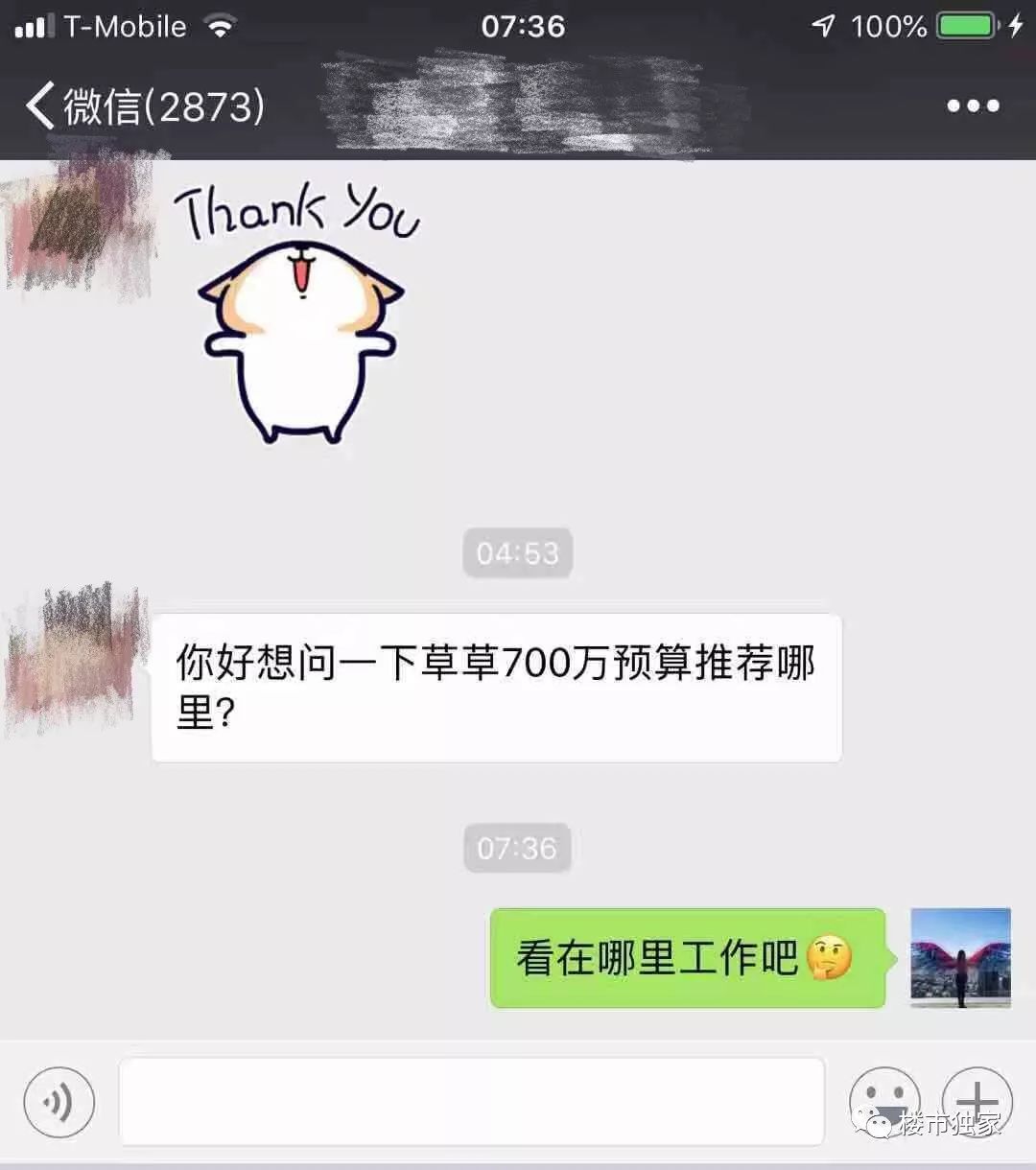
Task: Focus the message text field
Action: (471, 1101)
